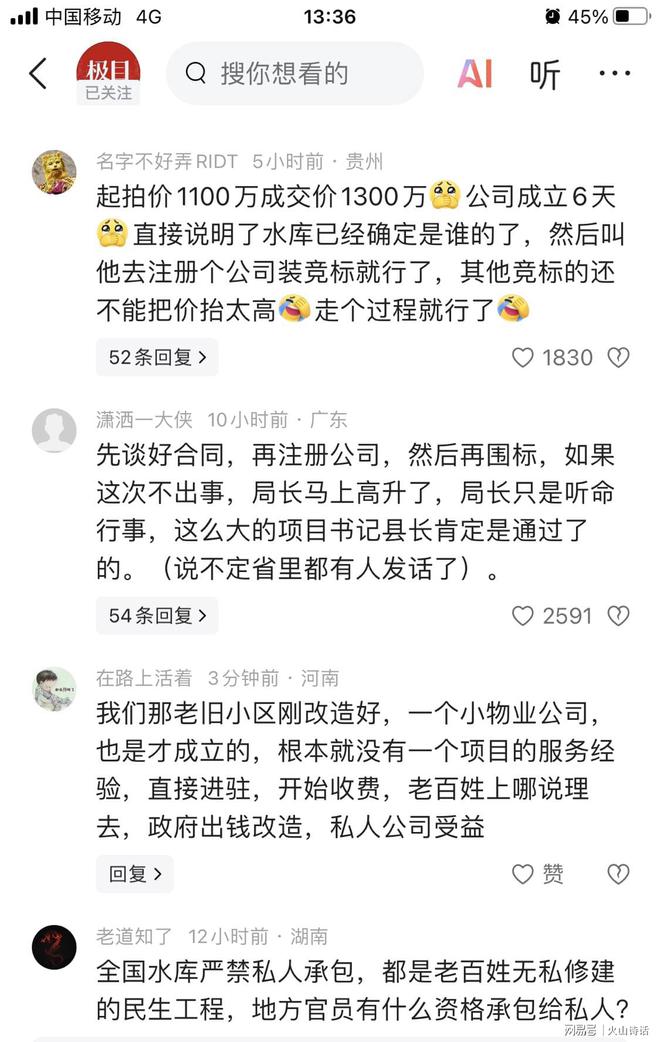Screen dimensions: 660x1042
Task: Expand the 52条回复 replies
Action: 157,357
